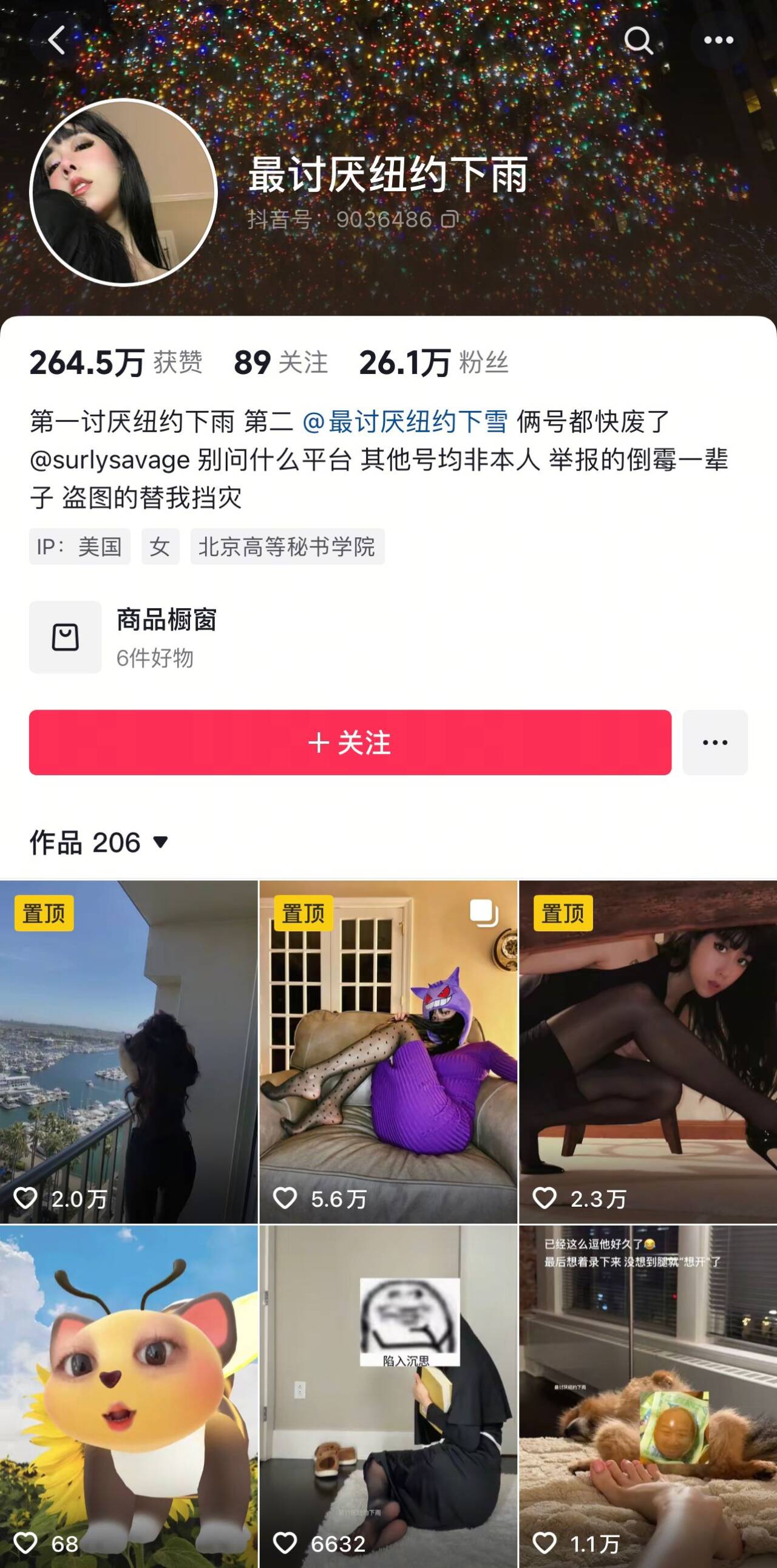View the 26.1万 followers list
The height and width of the screenshot is (1568, 777).
pos(433,362)
